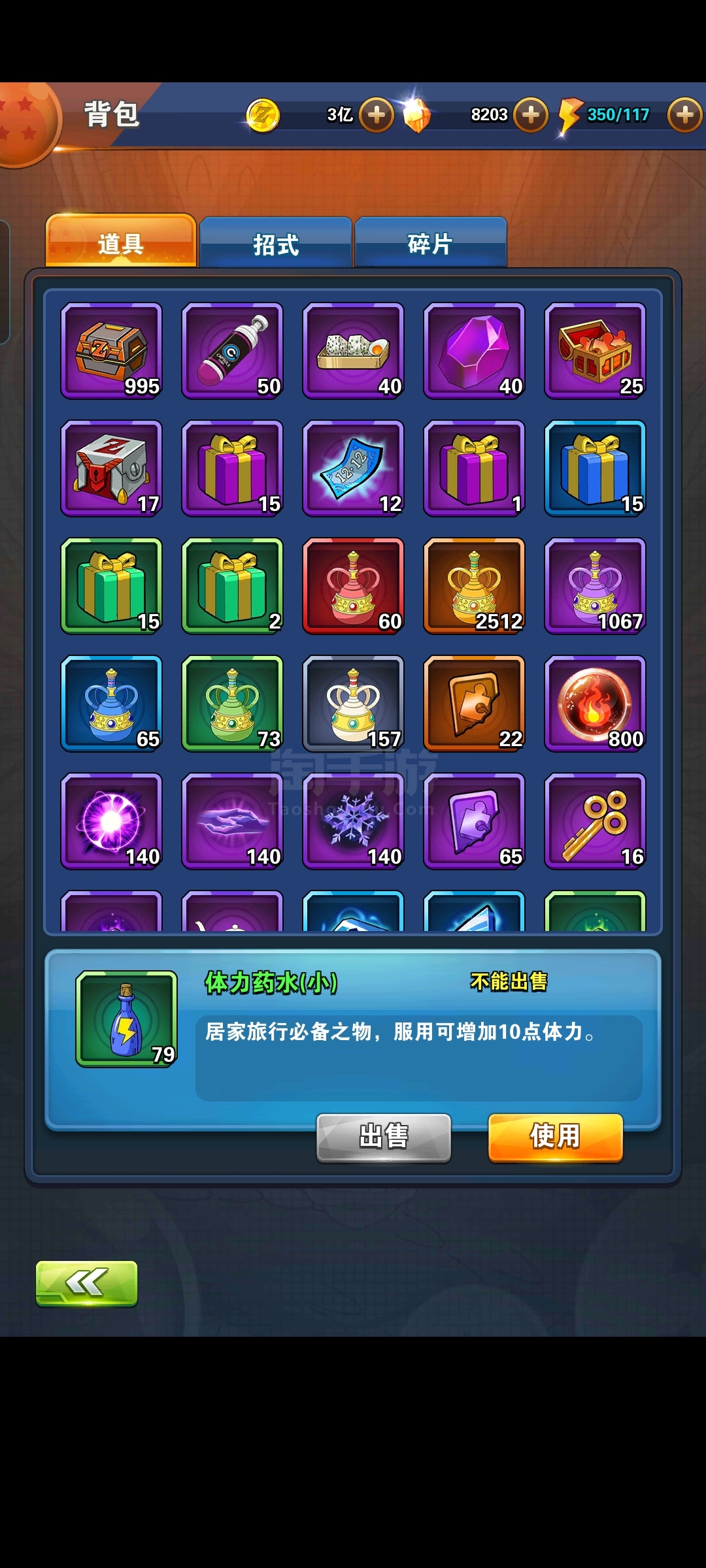Select the golden key item with 16
Viewport: 706px width, 1568px height.
click(595, 821)
